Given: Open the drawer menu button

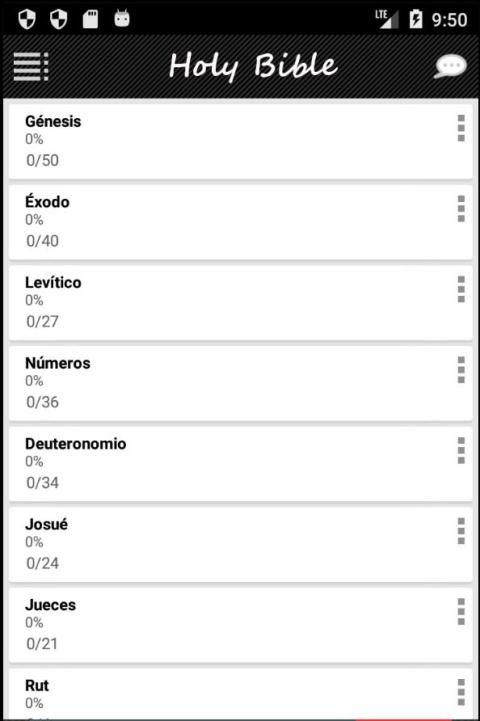Looking at the screenshot, I should click(x=31, y=67).
